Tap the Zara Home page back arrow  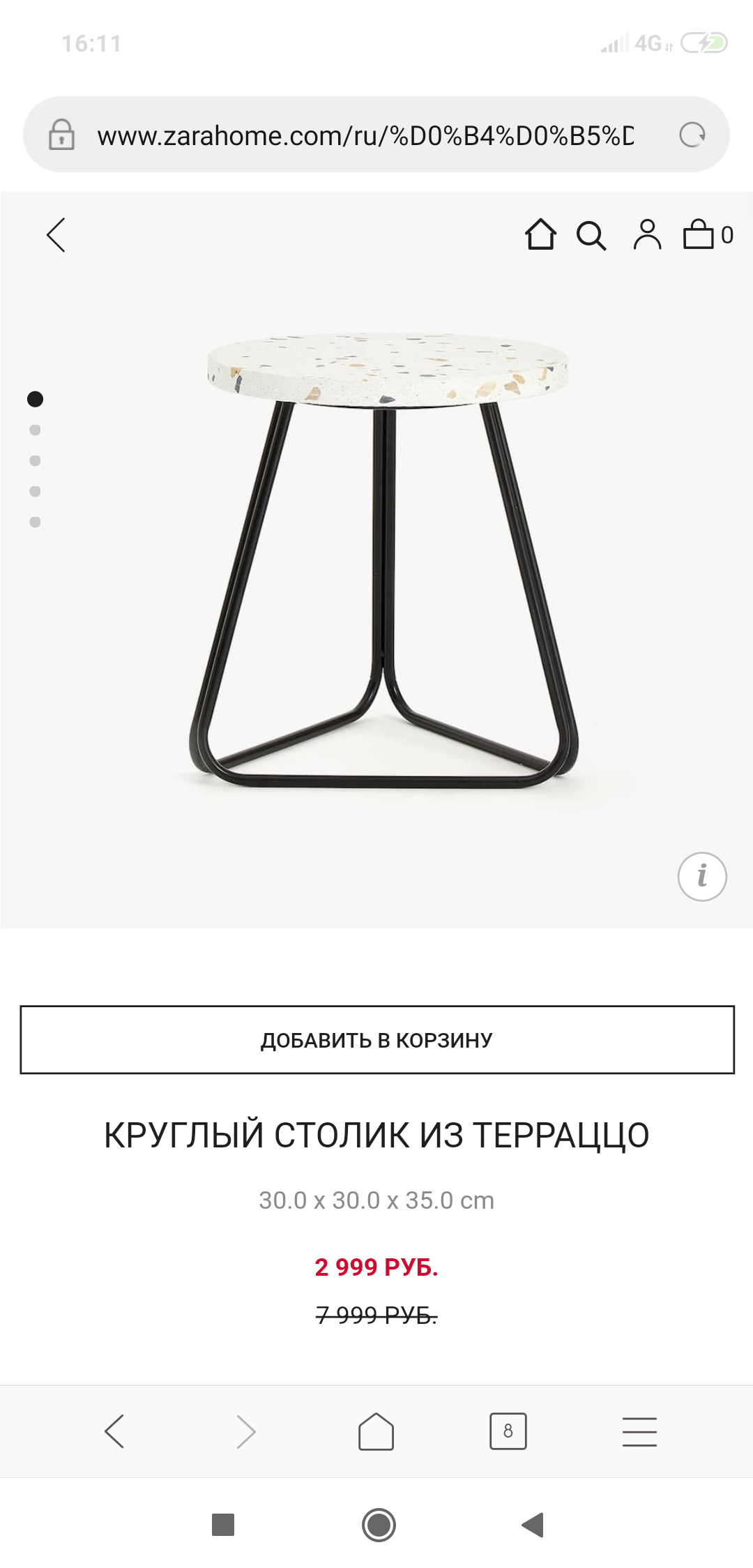tap(56, 235)
